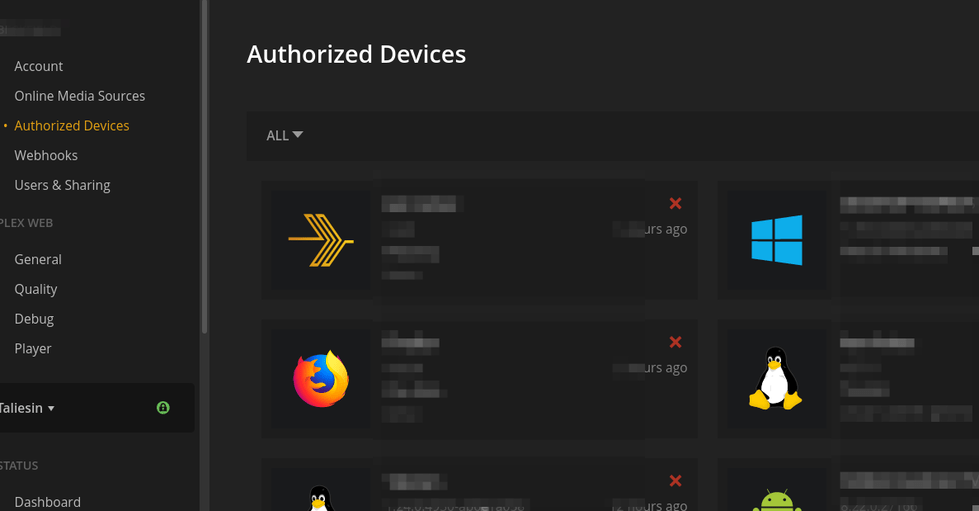Open Users & Sharing
This screenshot has height=511, width=979.
click(62, 186)
